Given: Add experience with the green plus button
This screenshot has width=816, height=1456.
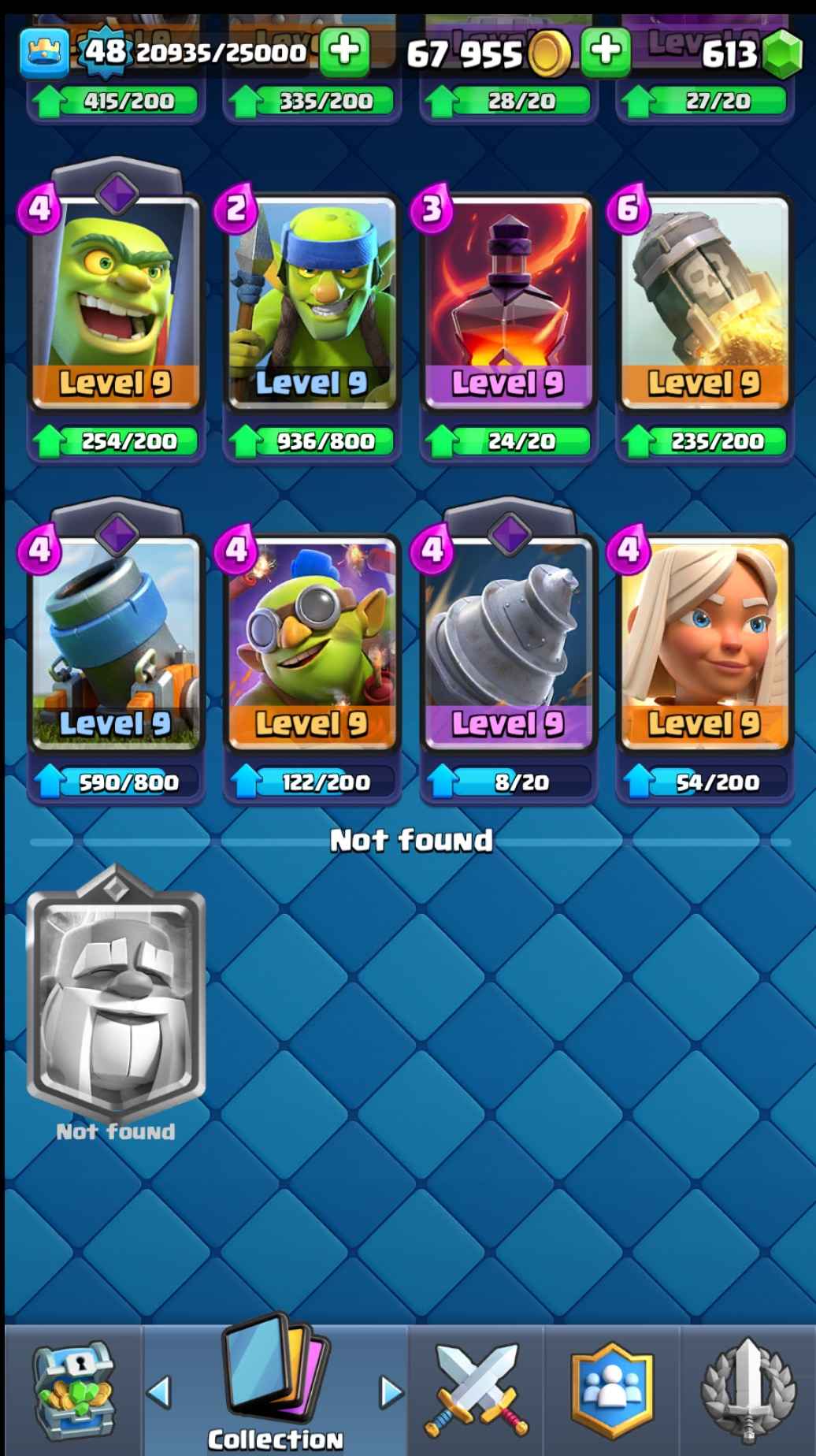Looking at the screenshot, I should tap(346, 52).
